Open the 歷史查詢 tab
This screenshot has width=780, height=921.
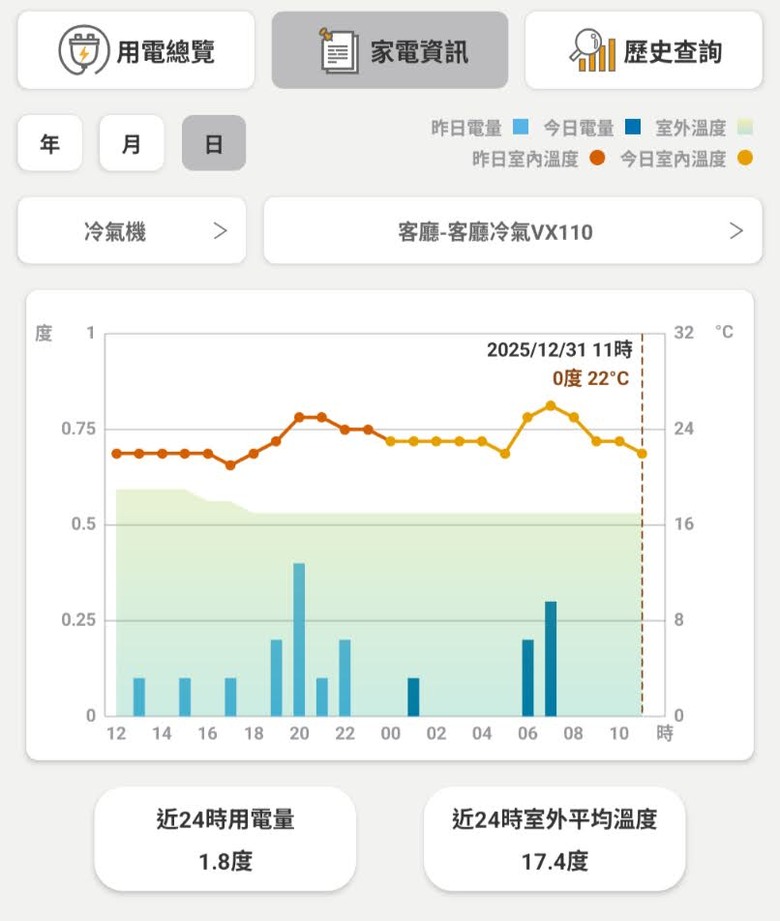point(643,51)
